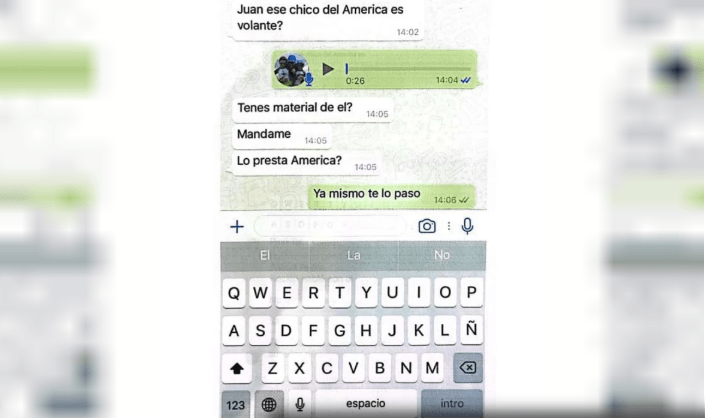Image resolution: width=705 pixels, height=418 pixels.
Task: Start keyboard dictation with the mic key
Action: pyautogui.click(x=299, y=404)
